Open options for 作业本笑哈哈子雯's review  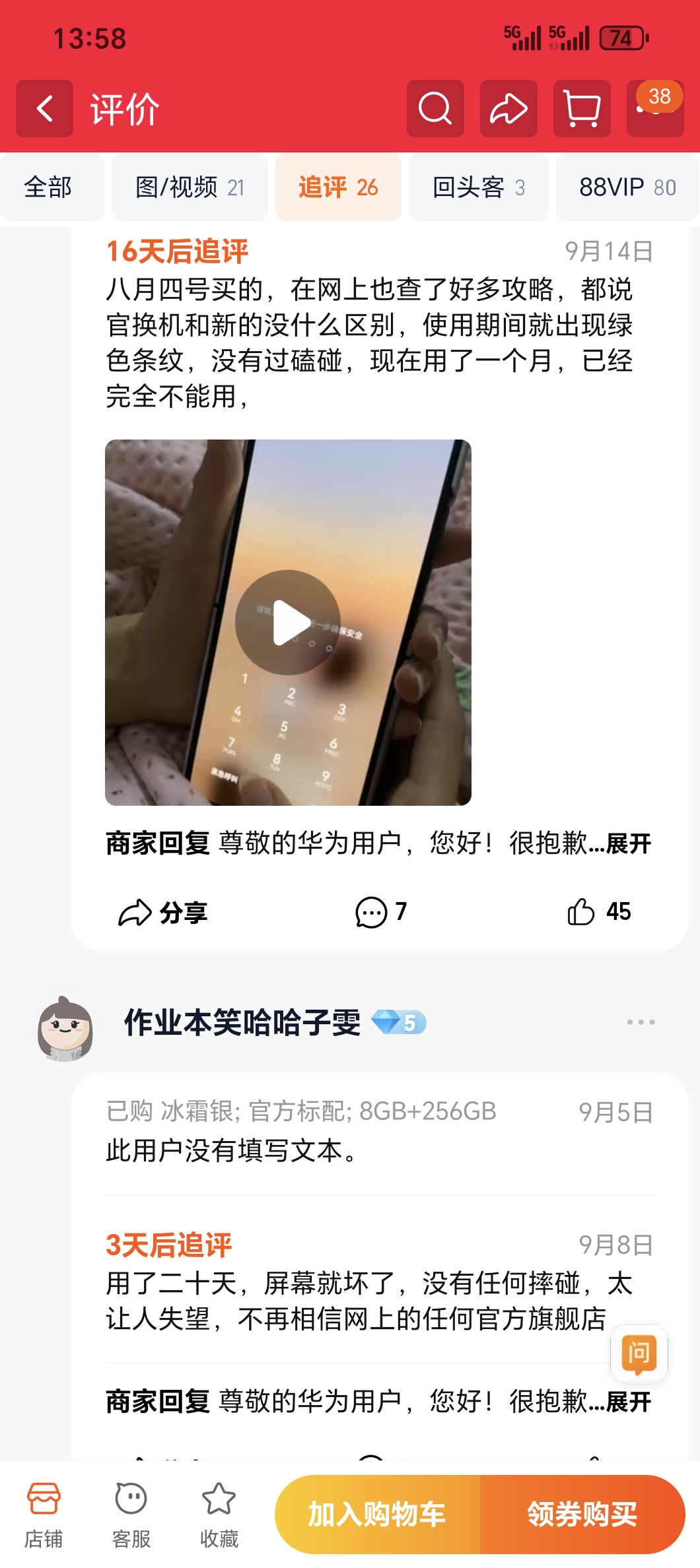tap(641, 1022)
